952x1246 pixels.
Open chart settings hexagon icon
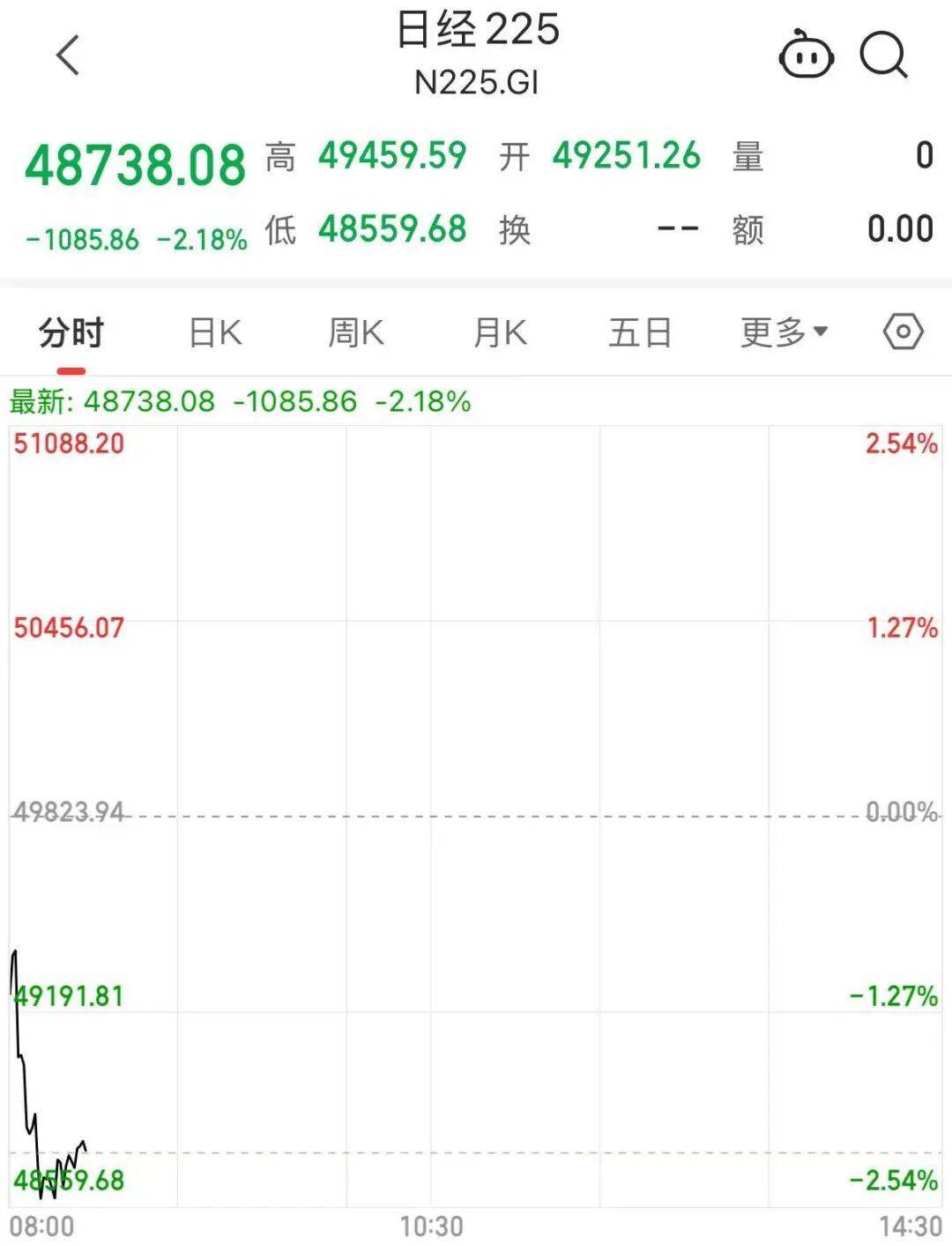903,332
